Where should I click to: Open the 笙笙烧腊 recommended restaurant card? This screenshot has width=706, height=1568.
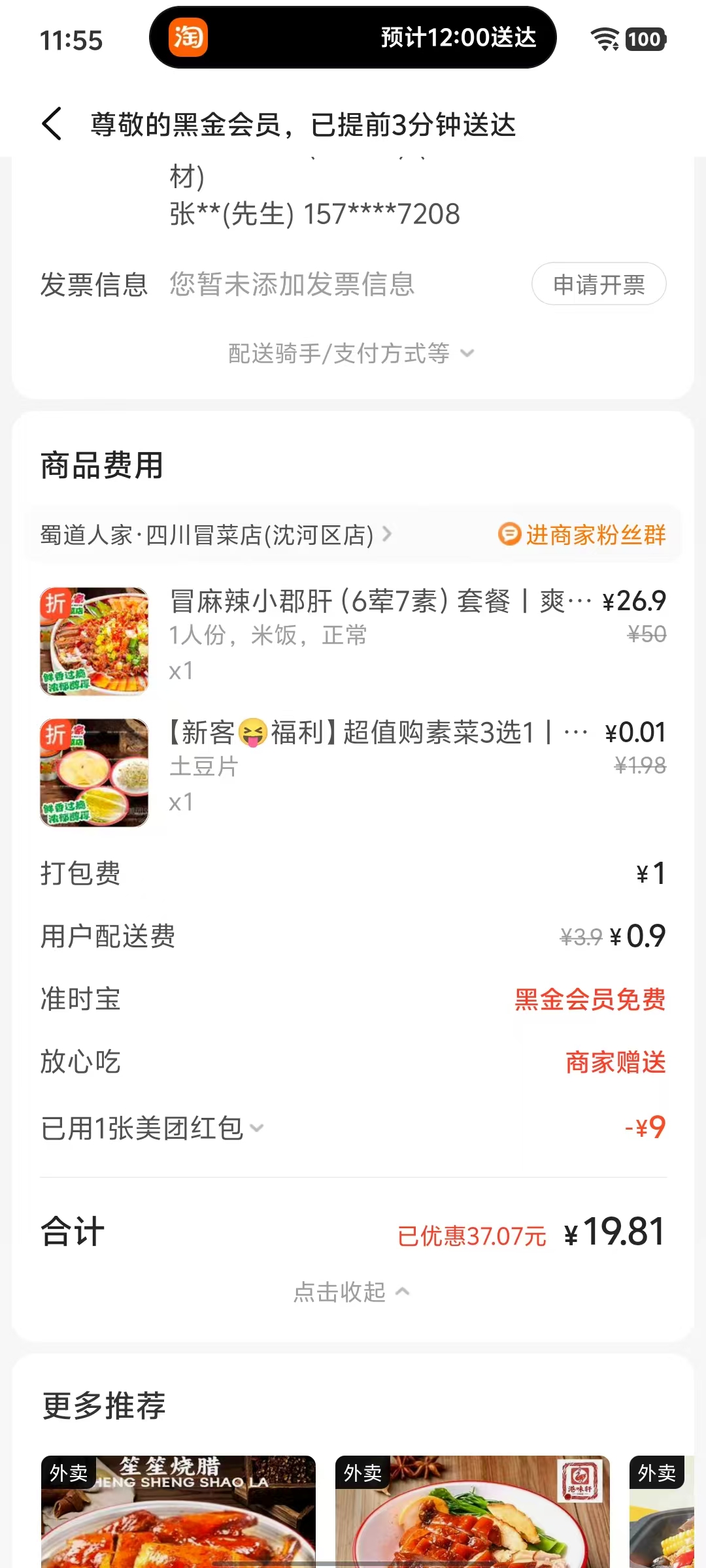coord(178,1509)
